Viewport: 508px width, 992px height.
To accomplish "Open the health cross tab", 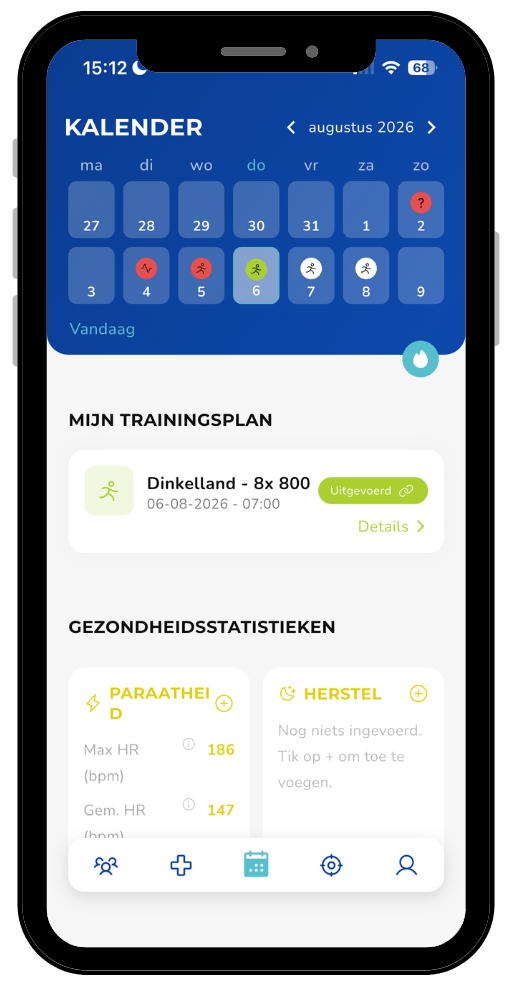I will point(181,865).
